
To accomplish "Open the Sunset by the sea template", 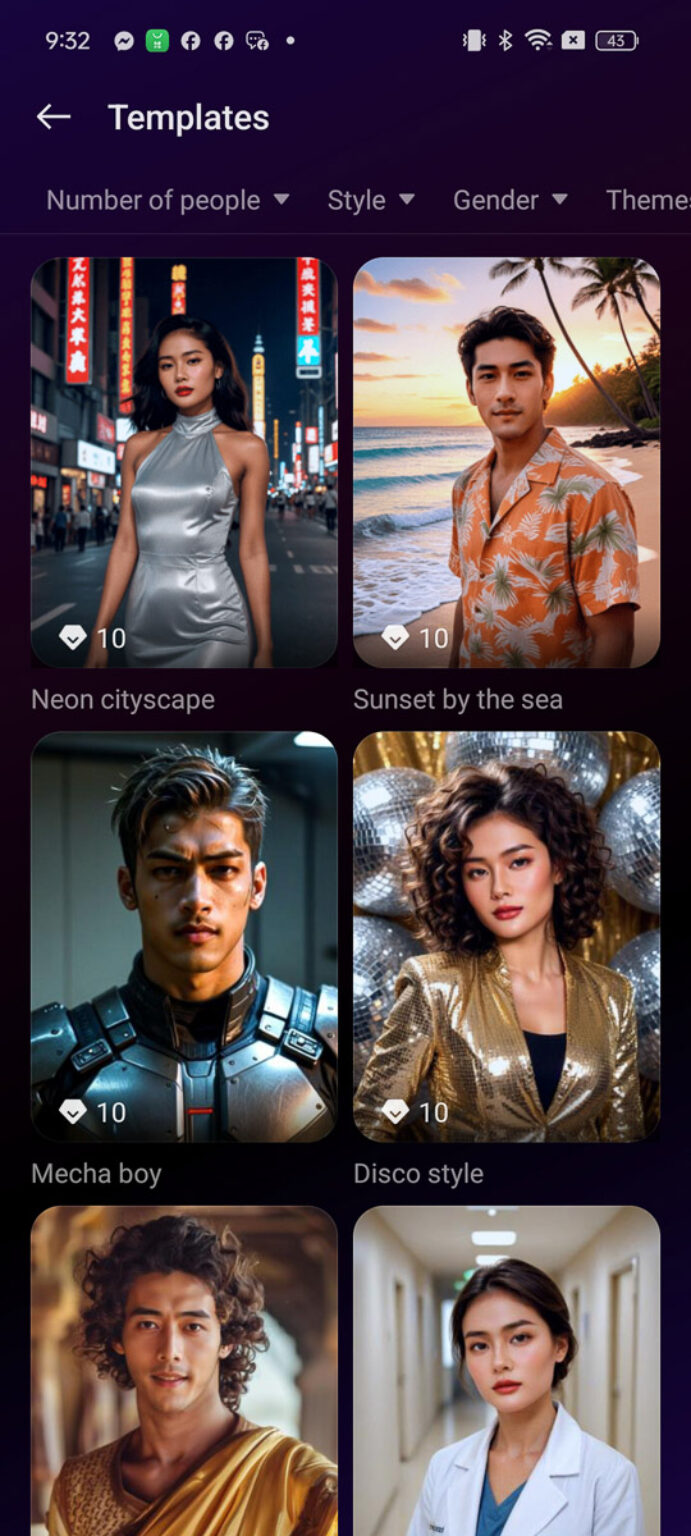I will coord(506,463).
